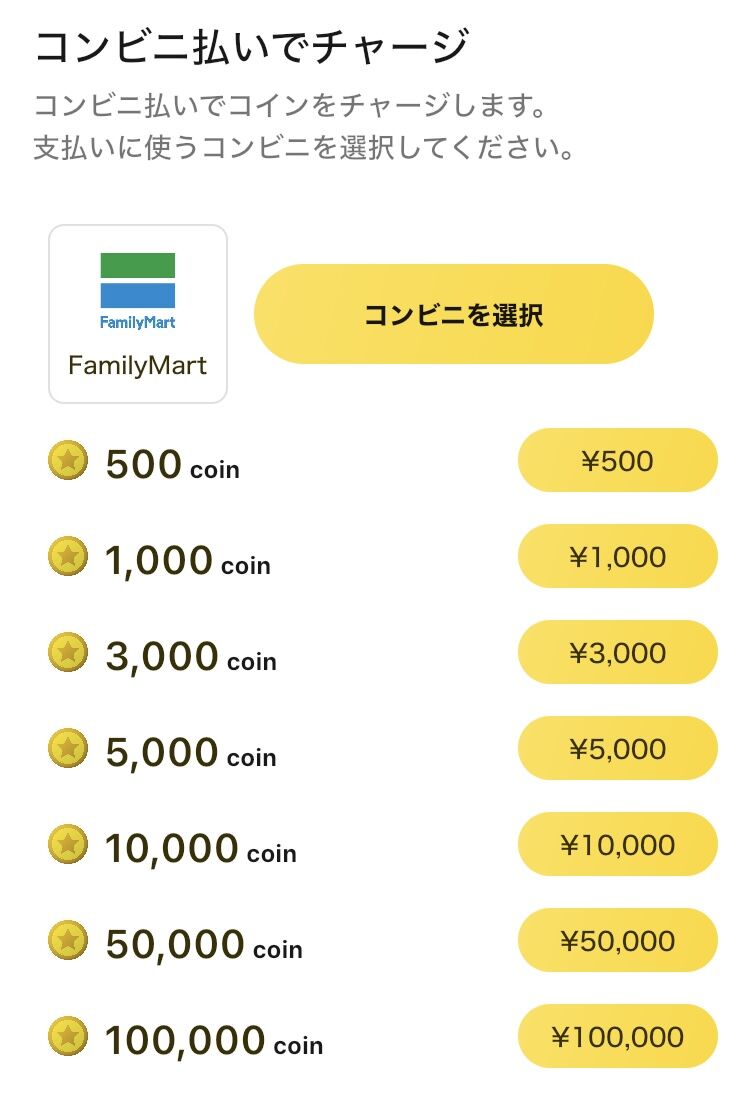
Task: Buy the ¥1,000 coin package
Action: [617, 557]
